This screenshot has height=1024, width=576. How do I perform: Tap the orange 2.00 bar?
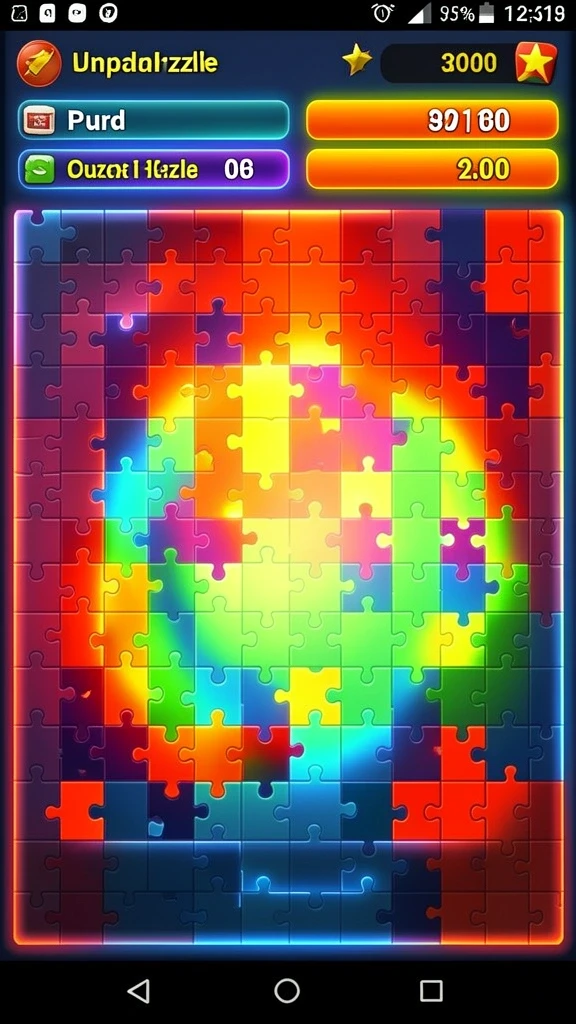pos(432,169)
